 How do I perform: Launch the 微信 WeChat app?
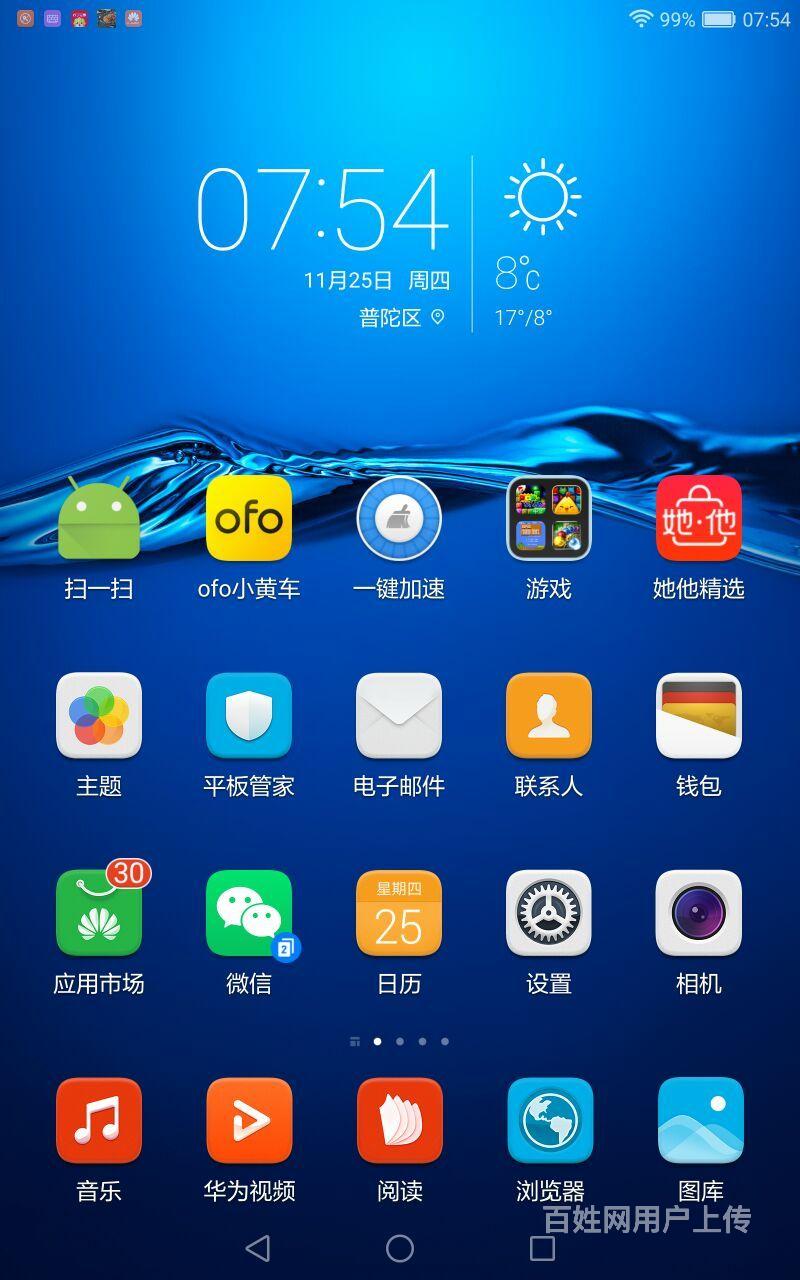point(249,912)
